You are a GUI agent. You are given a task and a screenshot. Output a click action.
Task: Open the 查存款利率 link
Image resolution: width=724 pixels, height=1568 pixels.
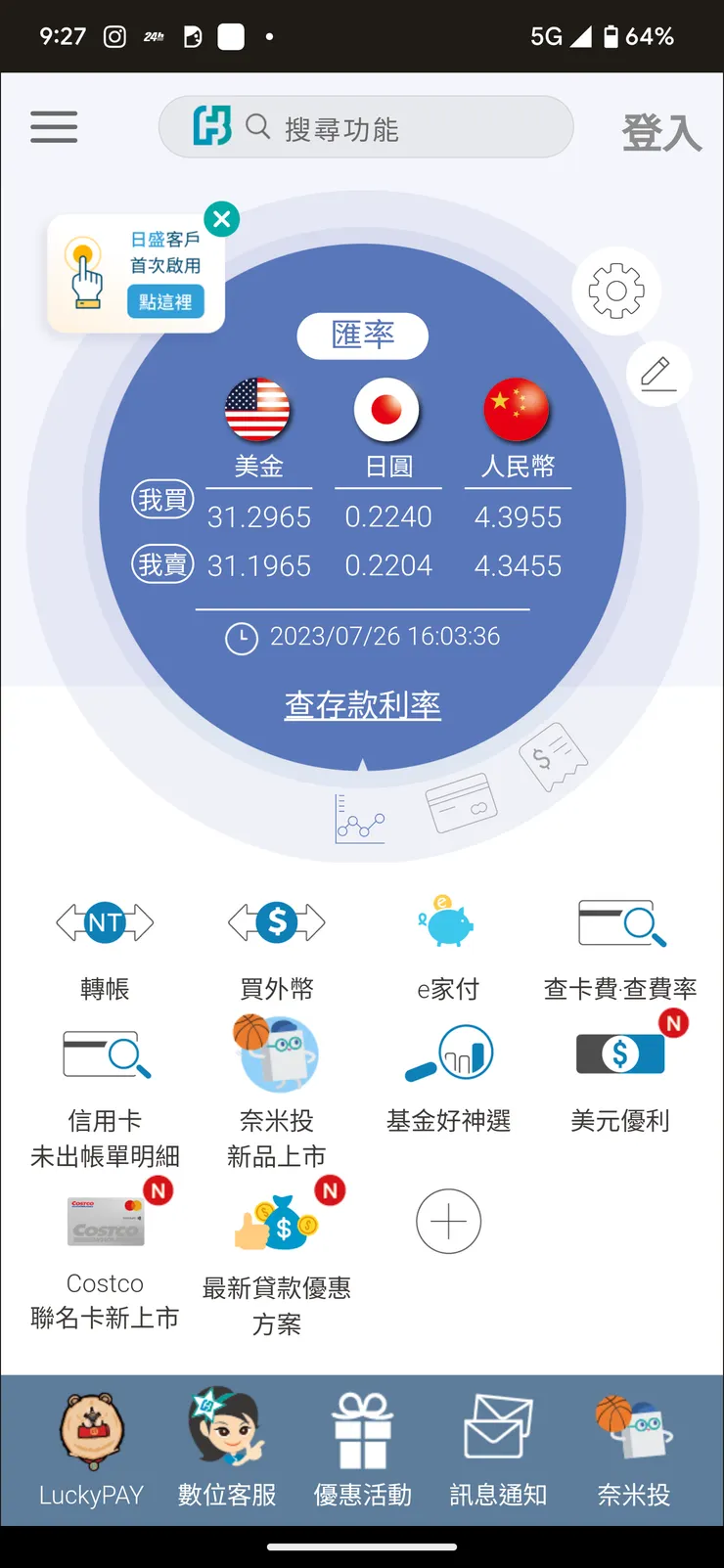(x=363, y=704)
